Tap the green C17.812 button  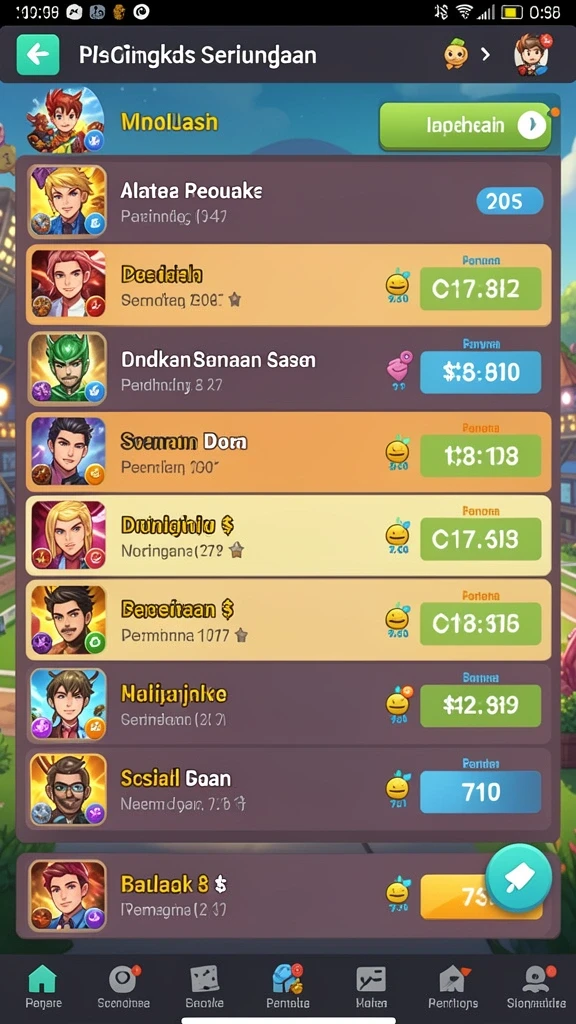click(x=481, y=289)
